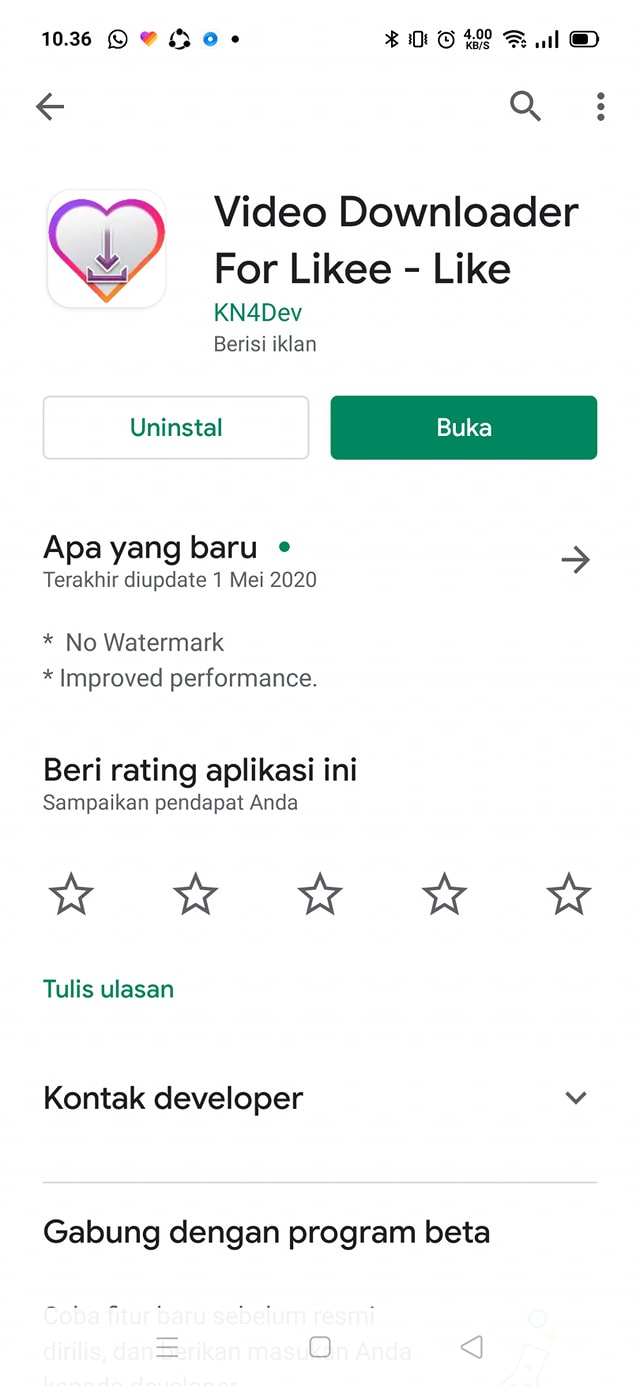Tap the Uninstal button
640x1386 pixels.
pyautogui.click(x=176, y=428)
